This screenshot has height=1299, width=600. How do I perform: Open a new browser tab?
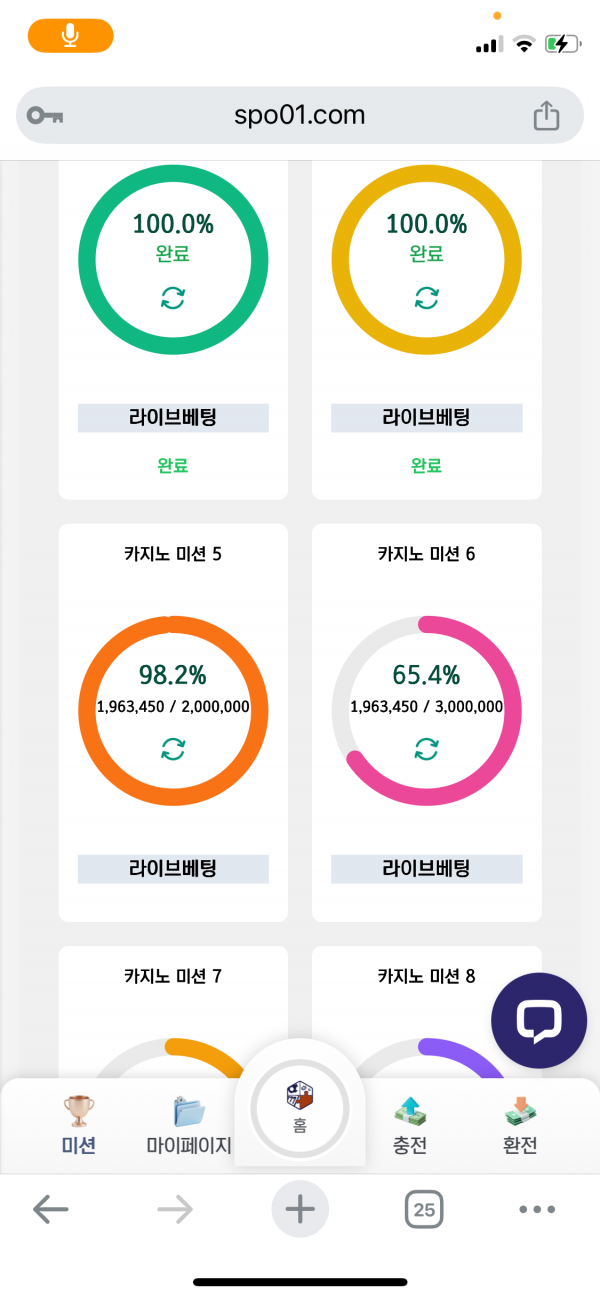[x=300, y=1210]
